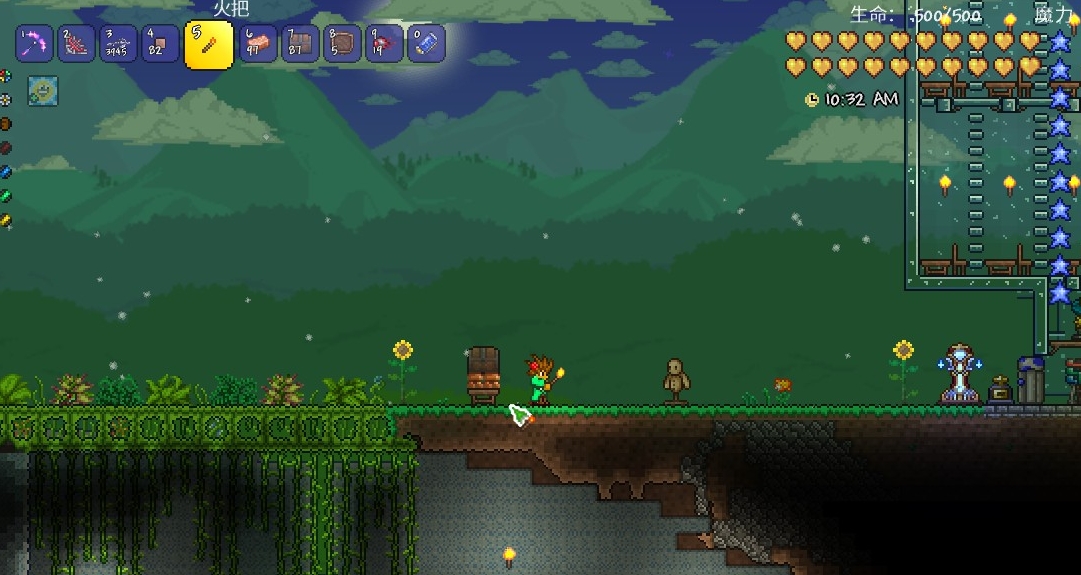Select hotbar slot 6 with 97 items

click(x=258, y=44)
